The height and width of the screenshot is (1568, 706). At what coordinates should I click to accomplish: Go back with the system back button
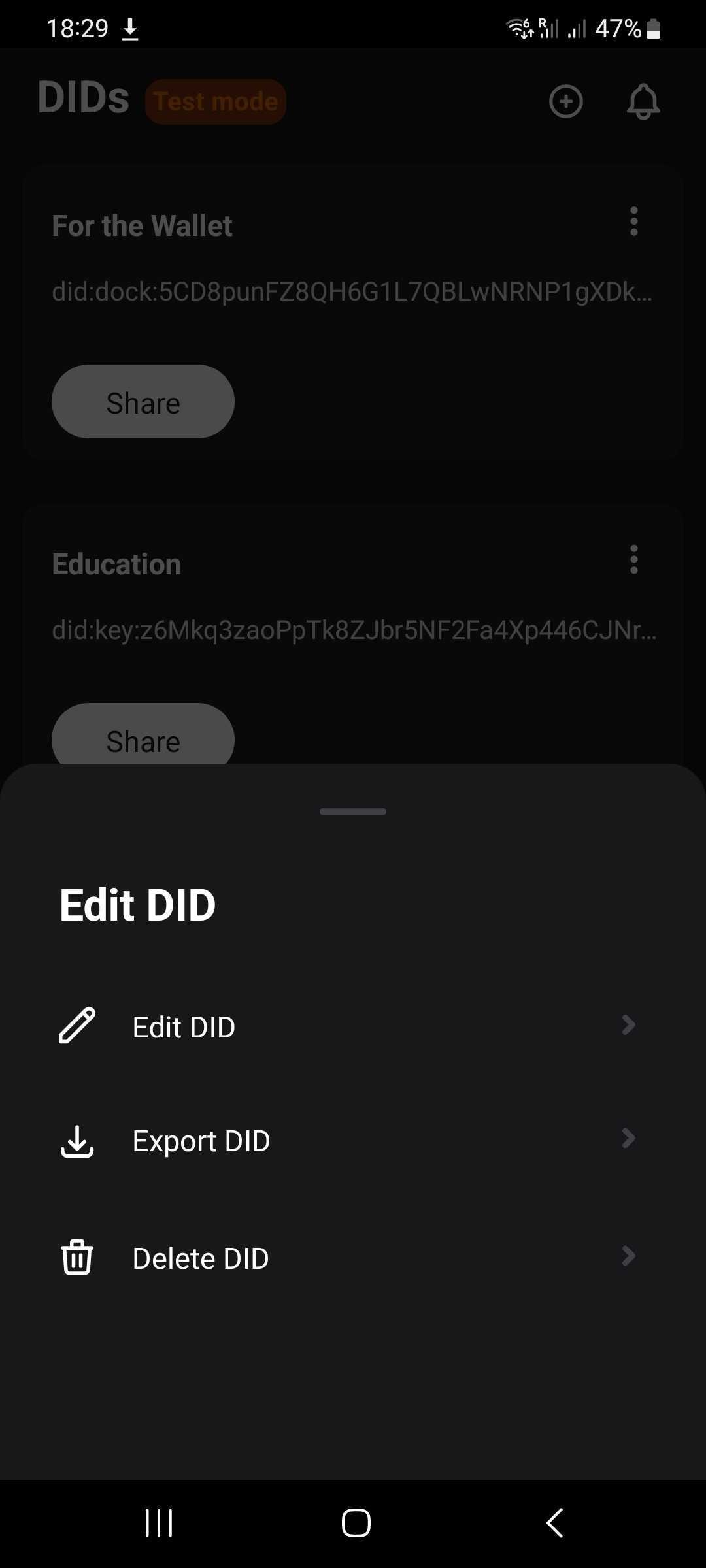coord(554,1522)
